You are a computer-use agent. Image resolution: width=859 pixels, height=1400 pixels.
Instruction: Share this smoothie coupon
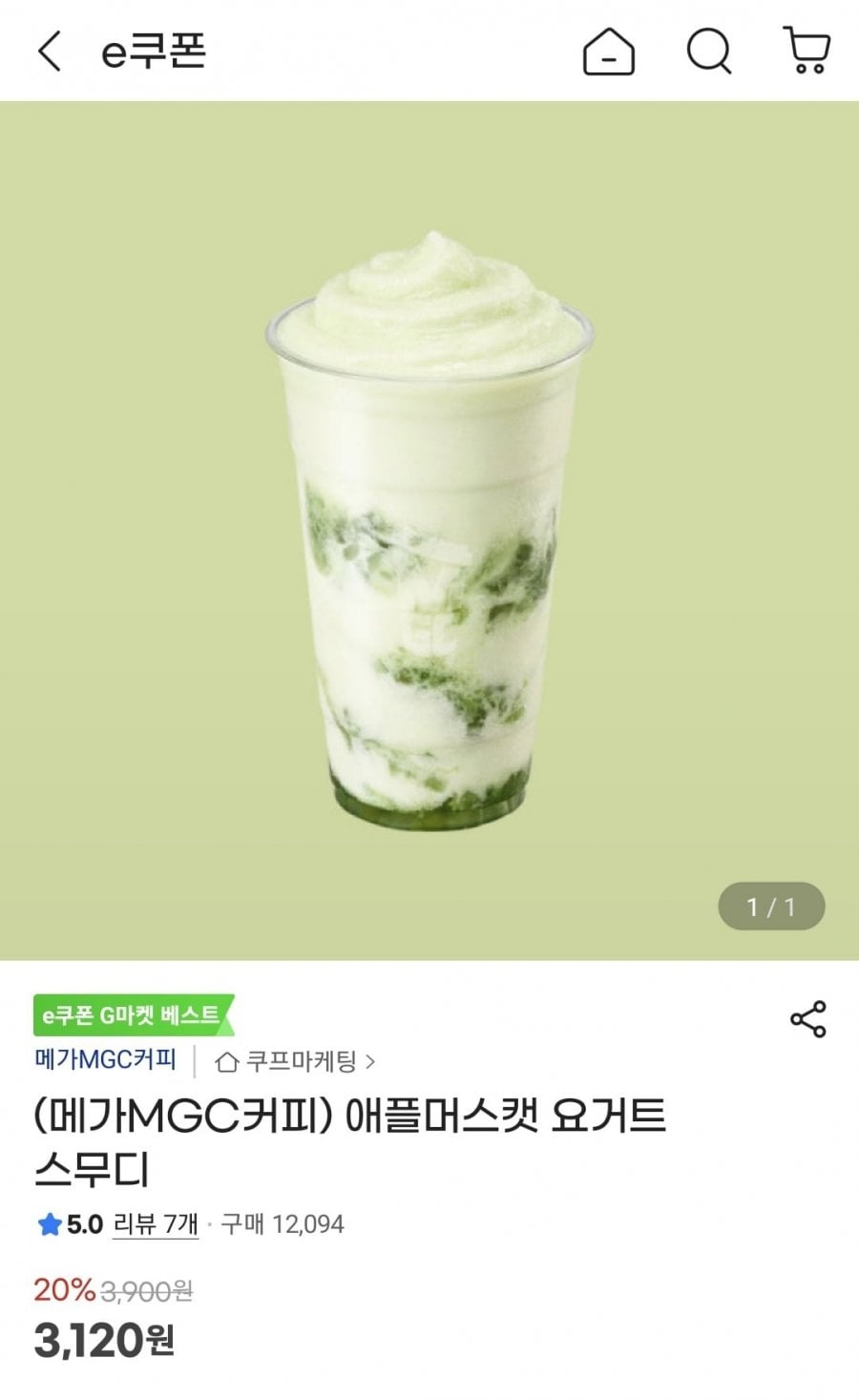point(807,1019)
